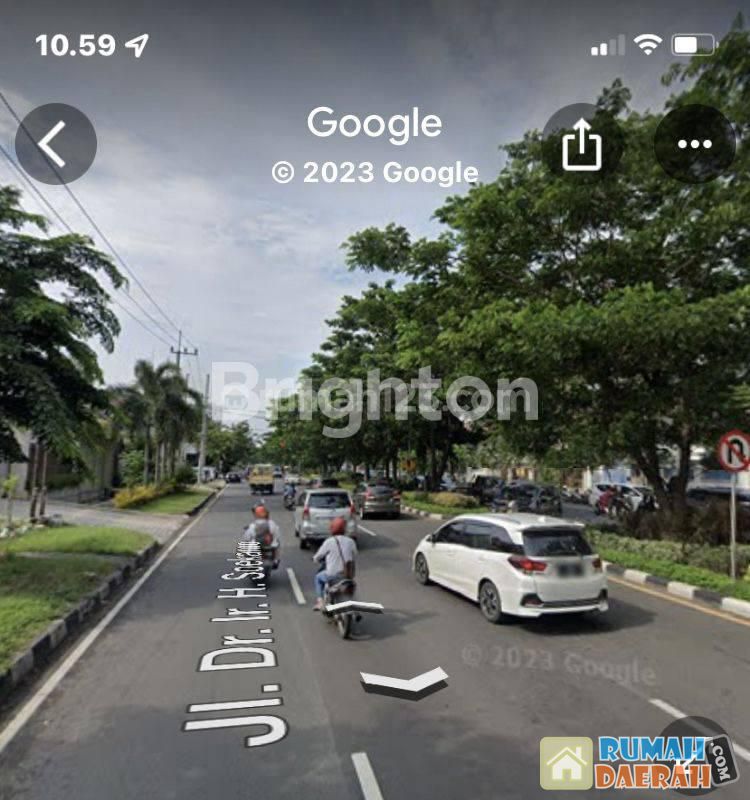Jump ahead using the smaller distant road arrow

point(353,606)
